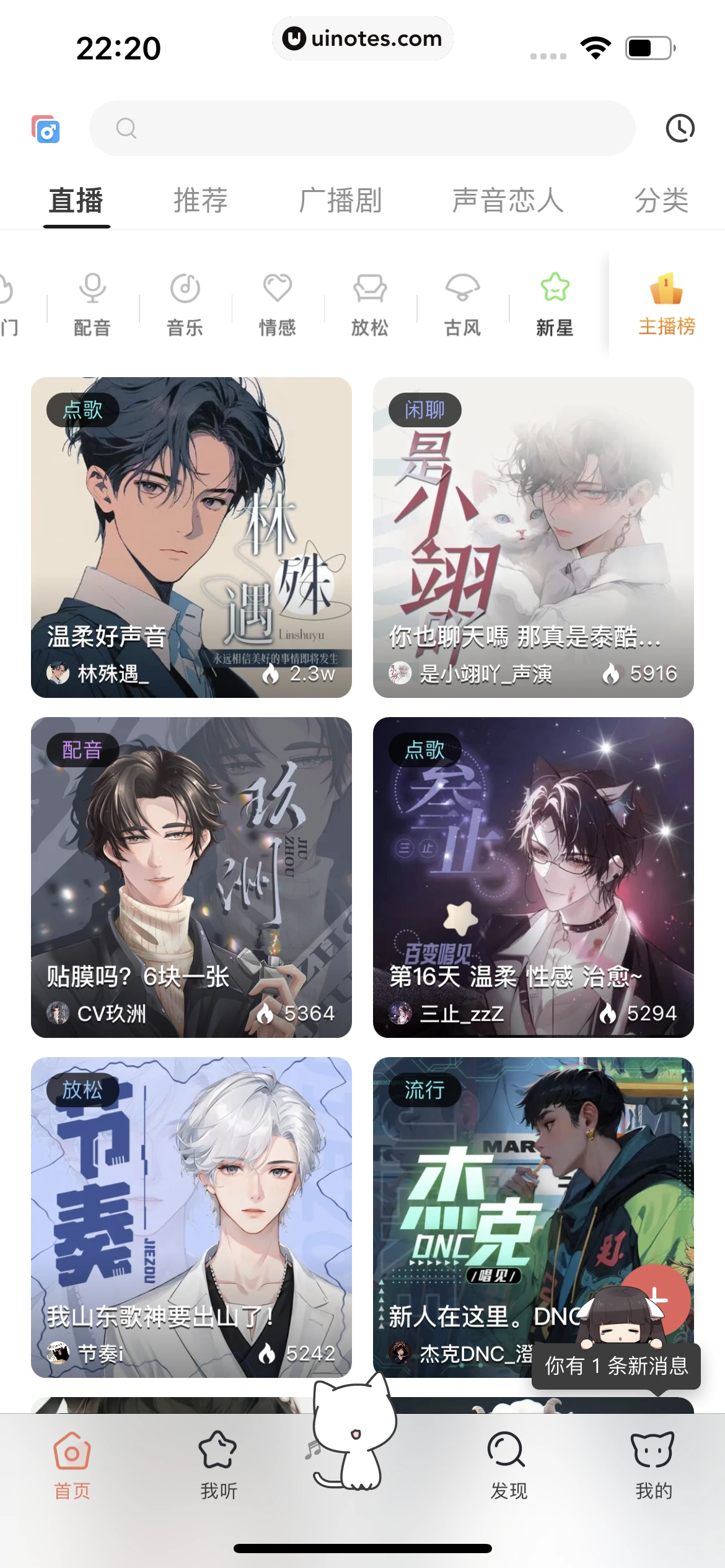
Task: Select the 配音 category
Action: (92, 305)
